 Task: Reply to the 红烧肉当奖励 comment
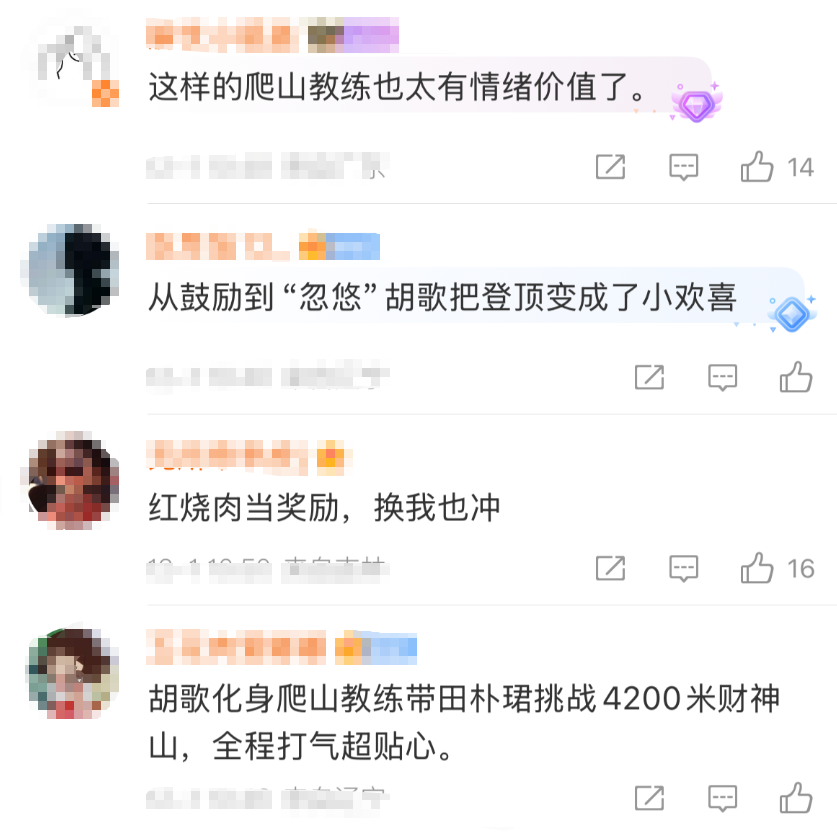click(683, 568)
